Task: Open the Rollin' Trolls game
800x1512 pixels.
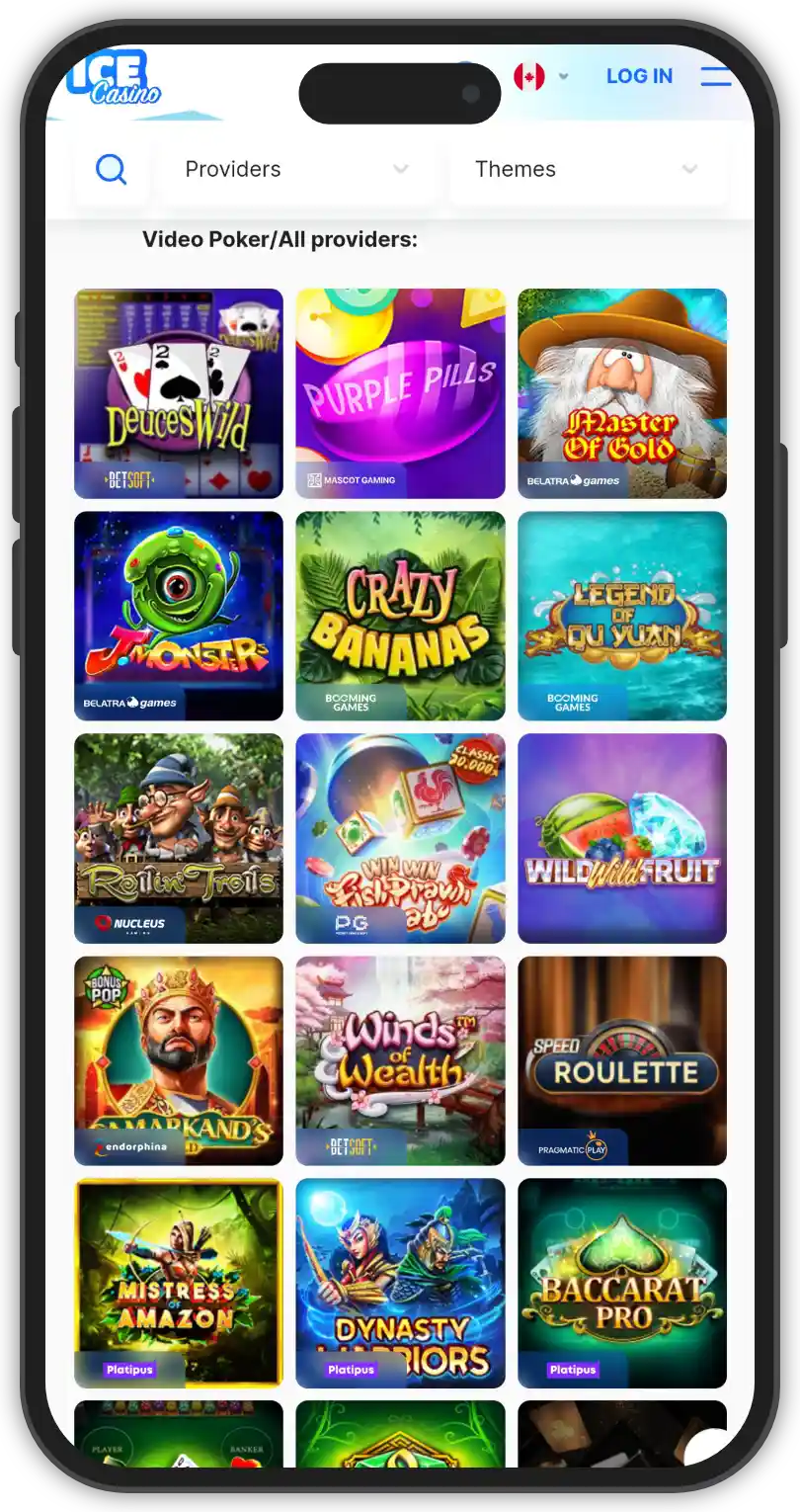Action: (x=179, y=838)
